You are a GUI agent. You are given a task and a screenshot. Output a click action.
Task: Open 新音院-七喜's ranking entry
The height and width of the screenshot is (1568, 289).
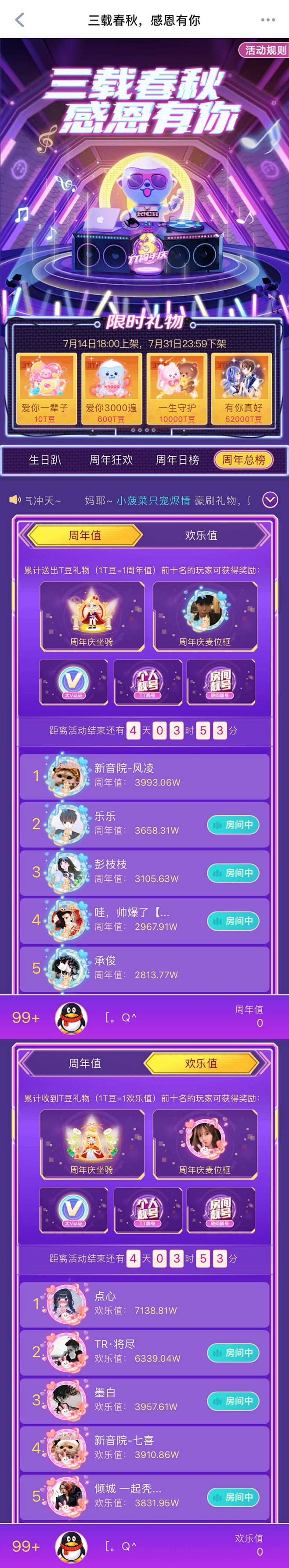coord(144,1448)
